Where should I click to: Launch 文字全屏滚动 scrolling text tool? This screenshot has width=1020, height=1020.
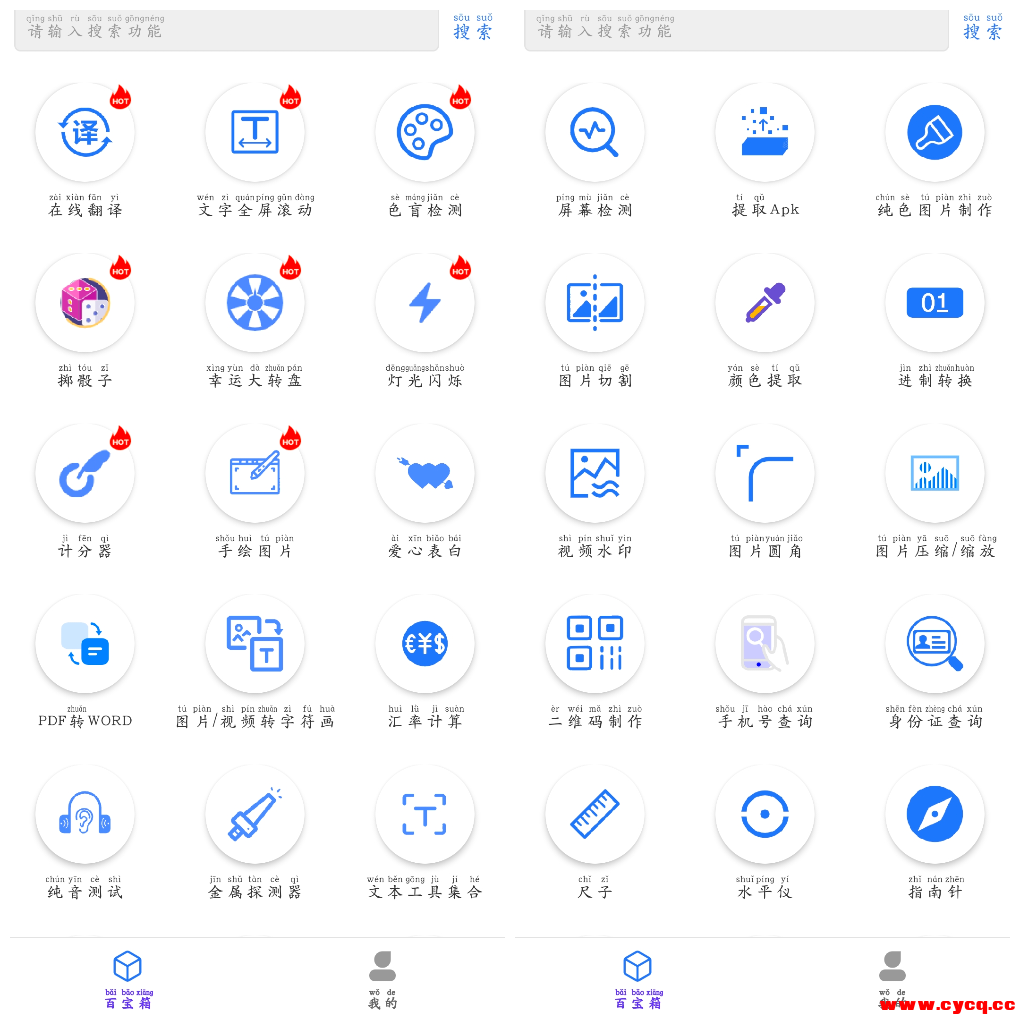(255, 133)
